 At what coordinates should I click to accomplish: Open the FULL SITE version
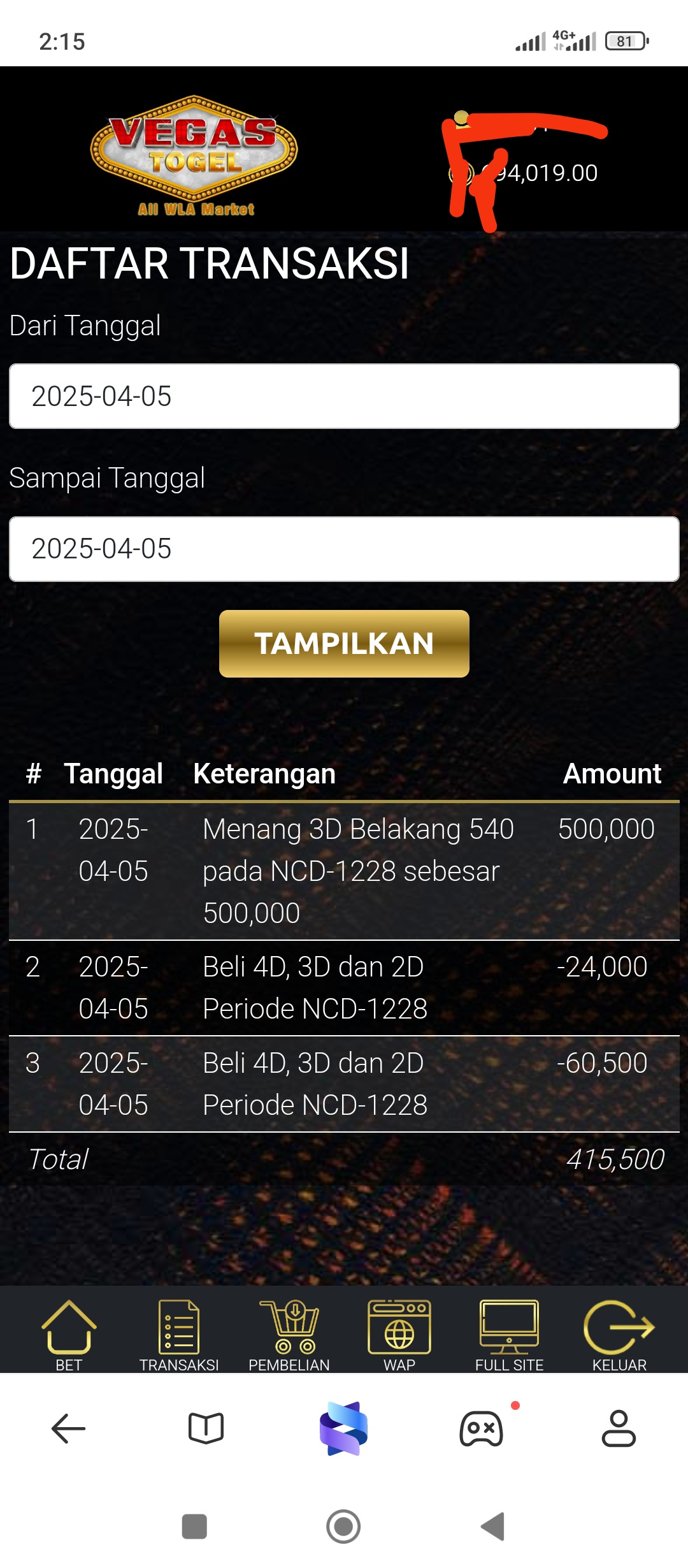510,1335
